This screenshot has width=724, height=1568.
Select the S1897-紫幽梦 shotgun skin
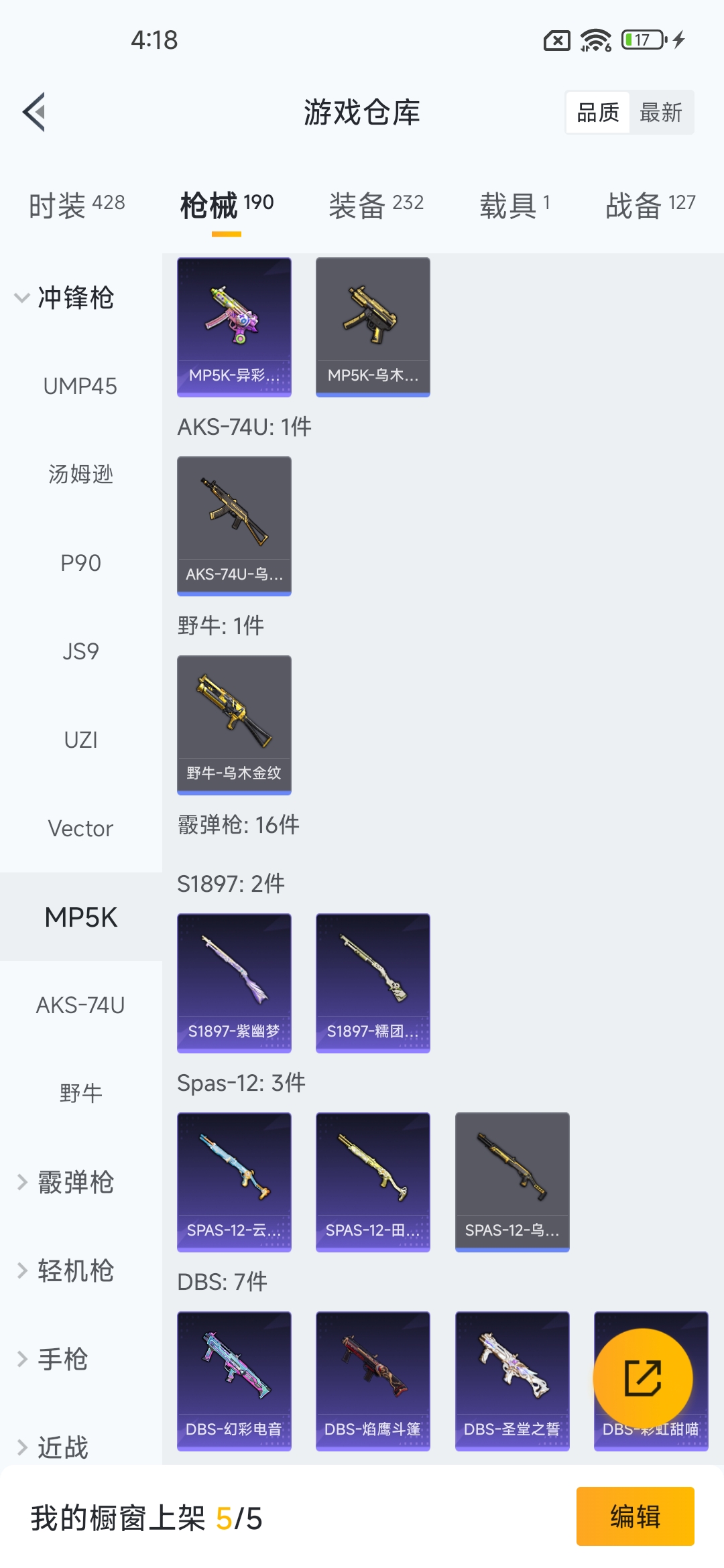(x=234, y=982)
